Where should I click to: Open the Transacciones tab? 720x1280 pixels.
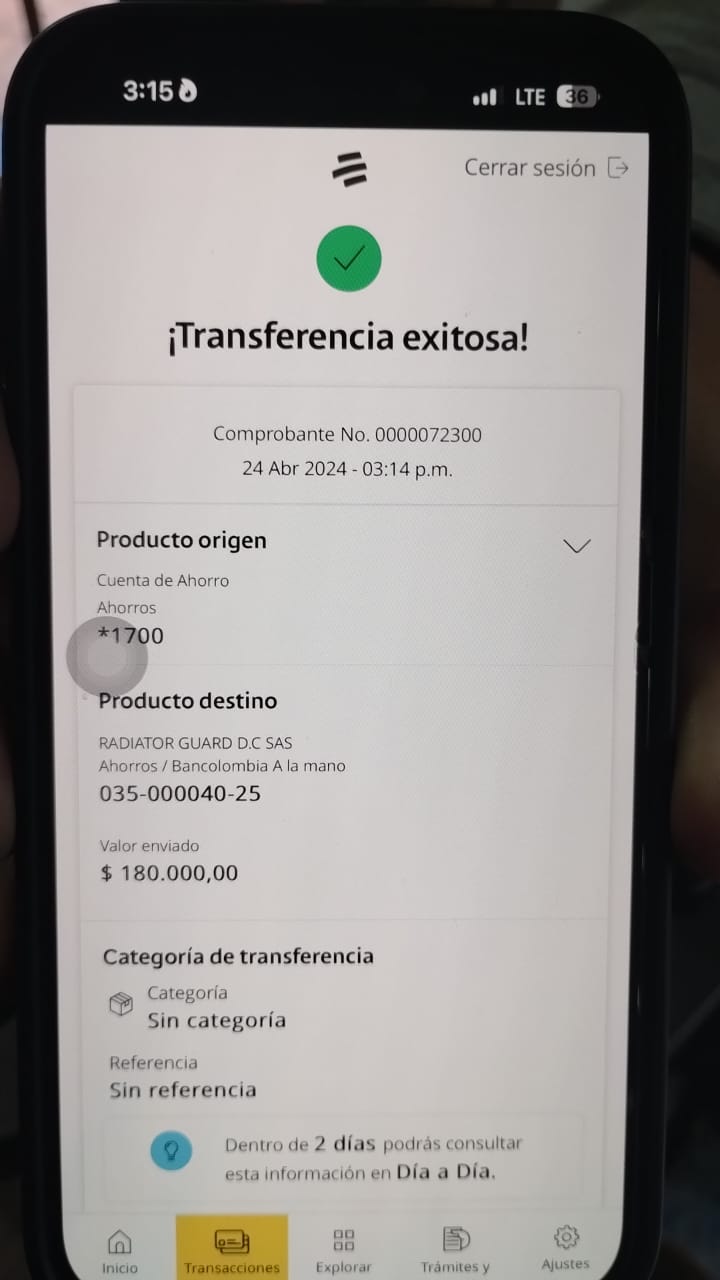[232, 1250]
